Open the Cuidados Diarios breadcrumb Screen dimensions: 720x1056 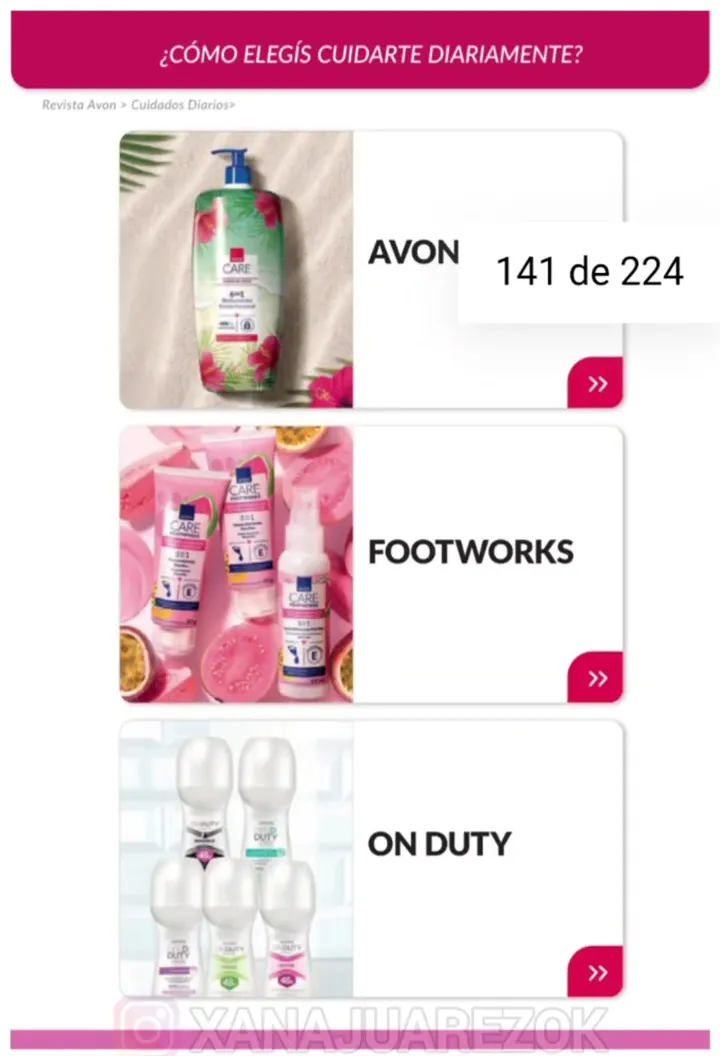(180, 105)
